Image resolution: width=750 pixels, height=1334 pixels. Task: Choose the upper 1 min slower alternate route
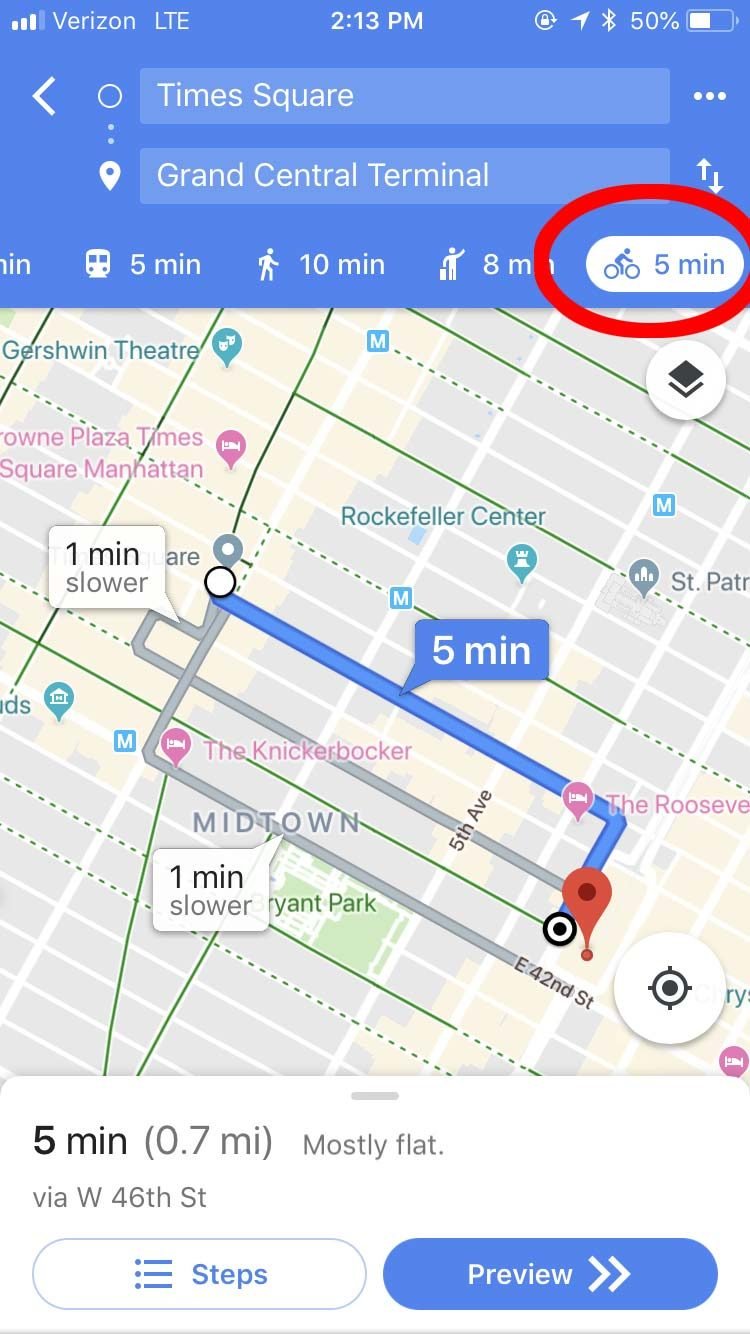tap(106, 568)
